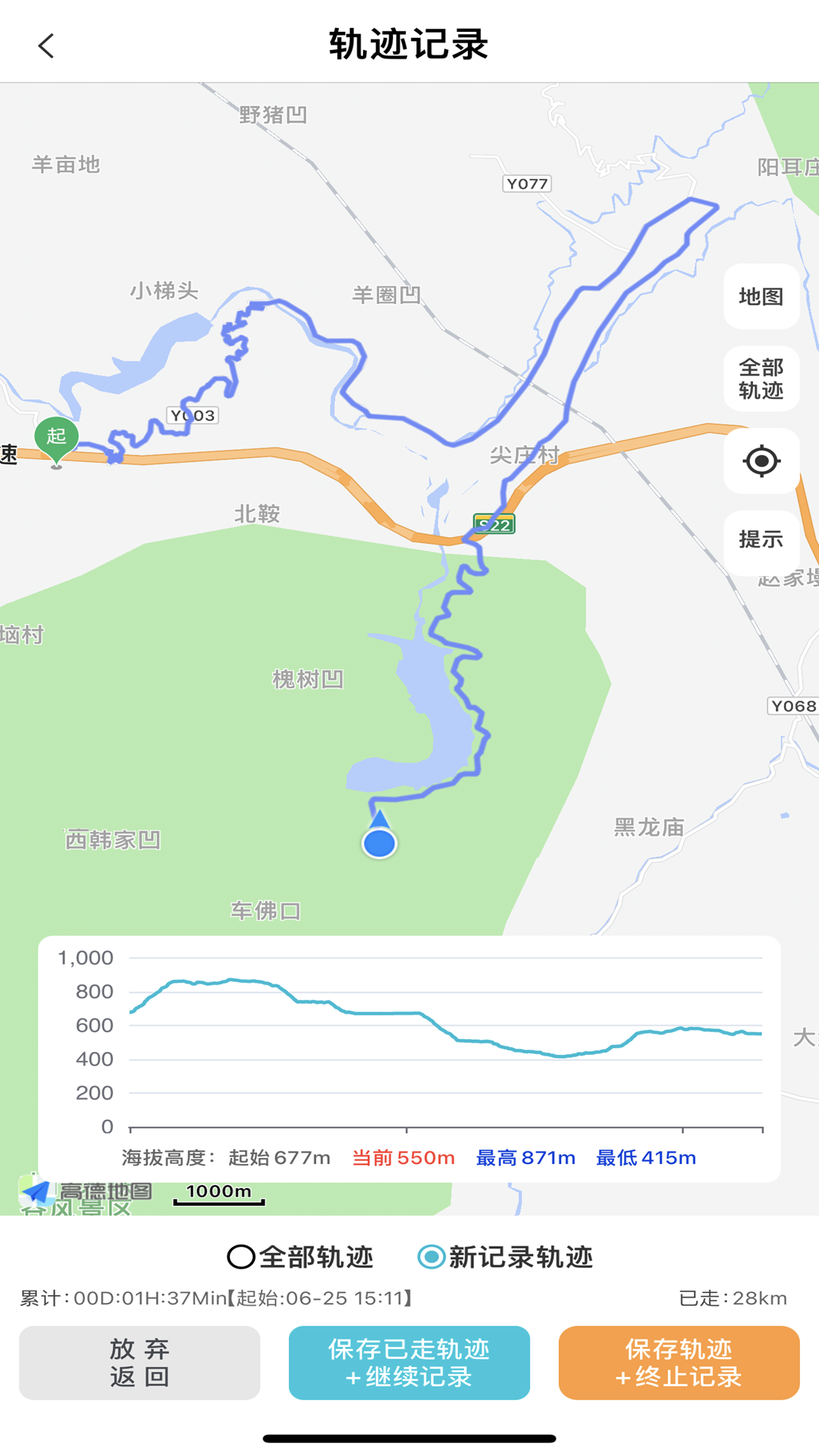Tap the 放弃返回 gray button
The image size is (819, 1456).
point(140,1361)
